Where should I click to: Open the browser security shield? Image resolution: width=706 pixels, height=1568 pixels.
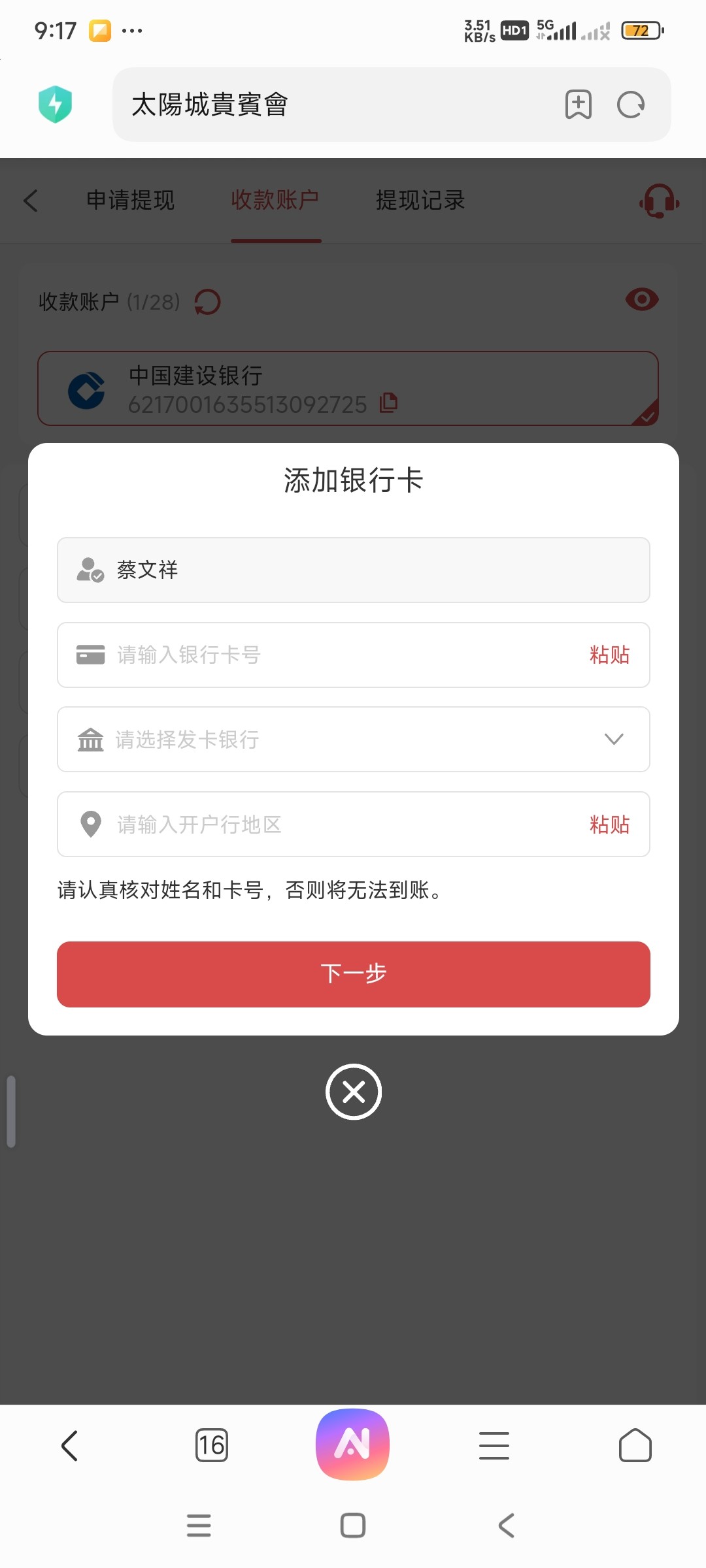click(x=56, y=105)
